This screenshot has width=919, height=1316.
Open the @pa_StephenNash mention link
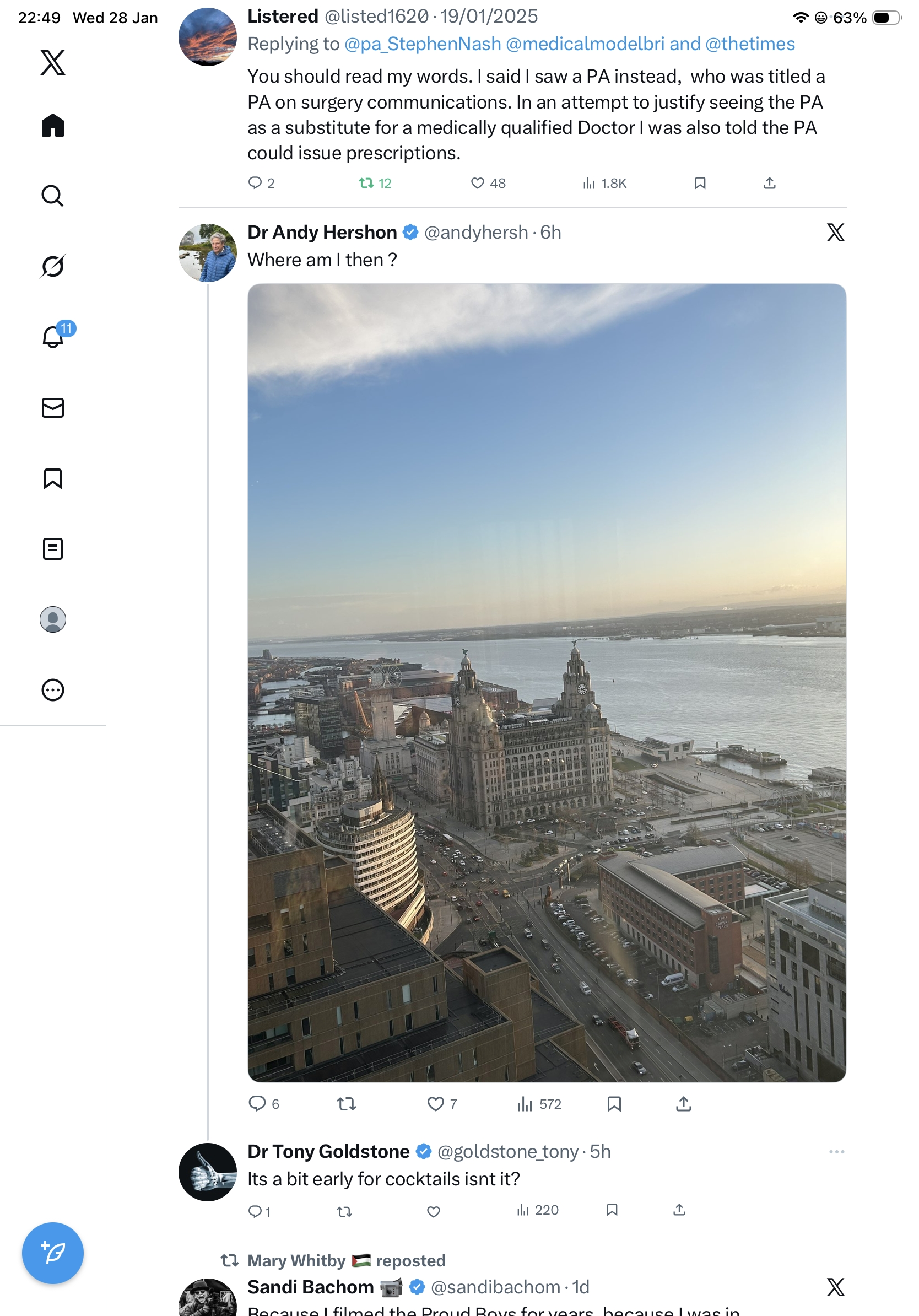click(x=422, y=44)
